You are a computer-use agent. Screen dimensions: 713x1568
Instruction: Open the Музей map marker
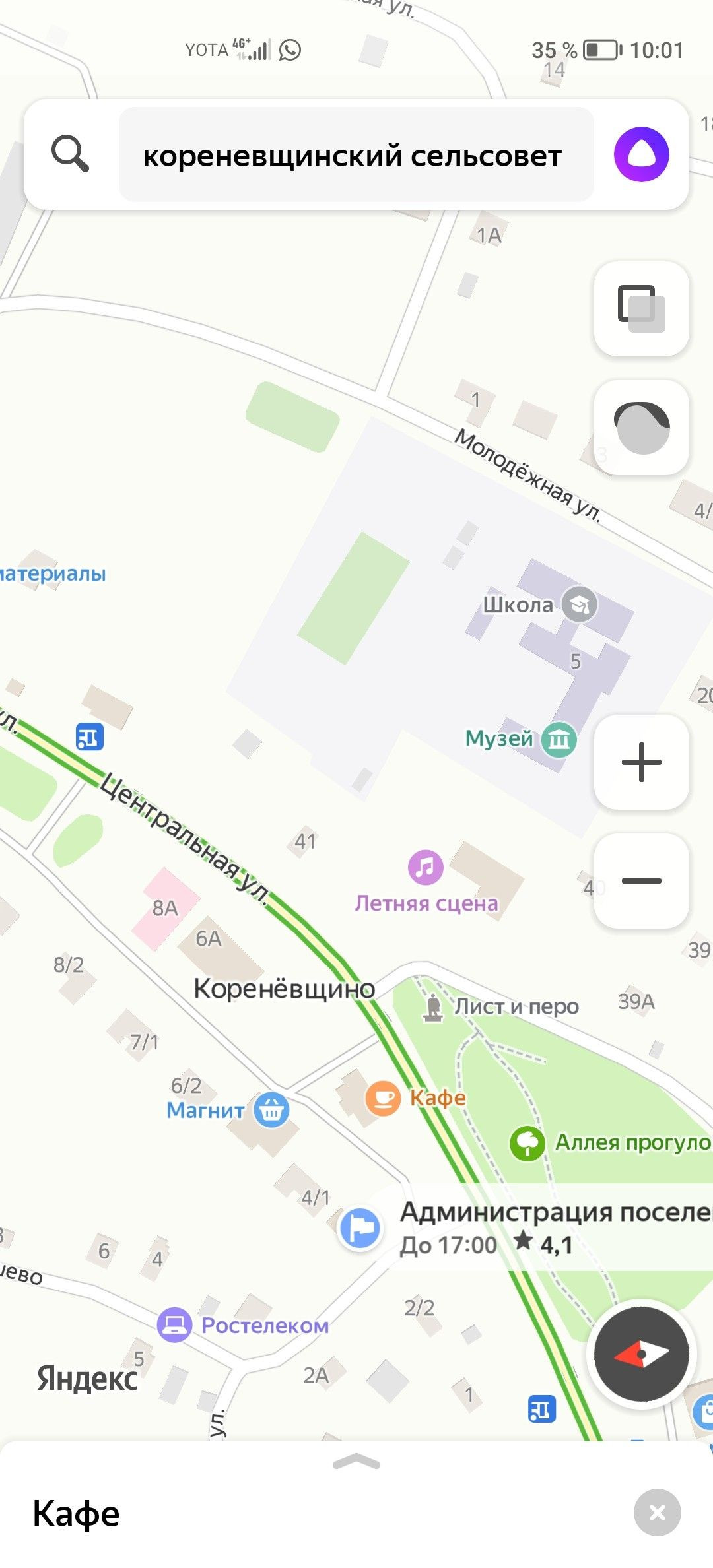point(559,740)
